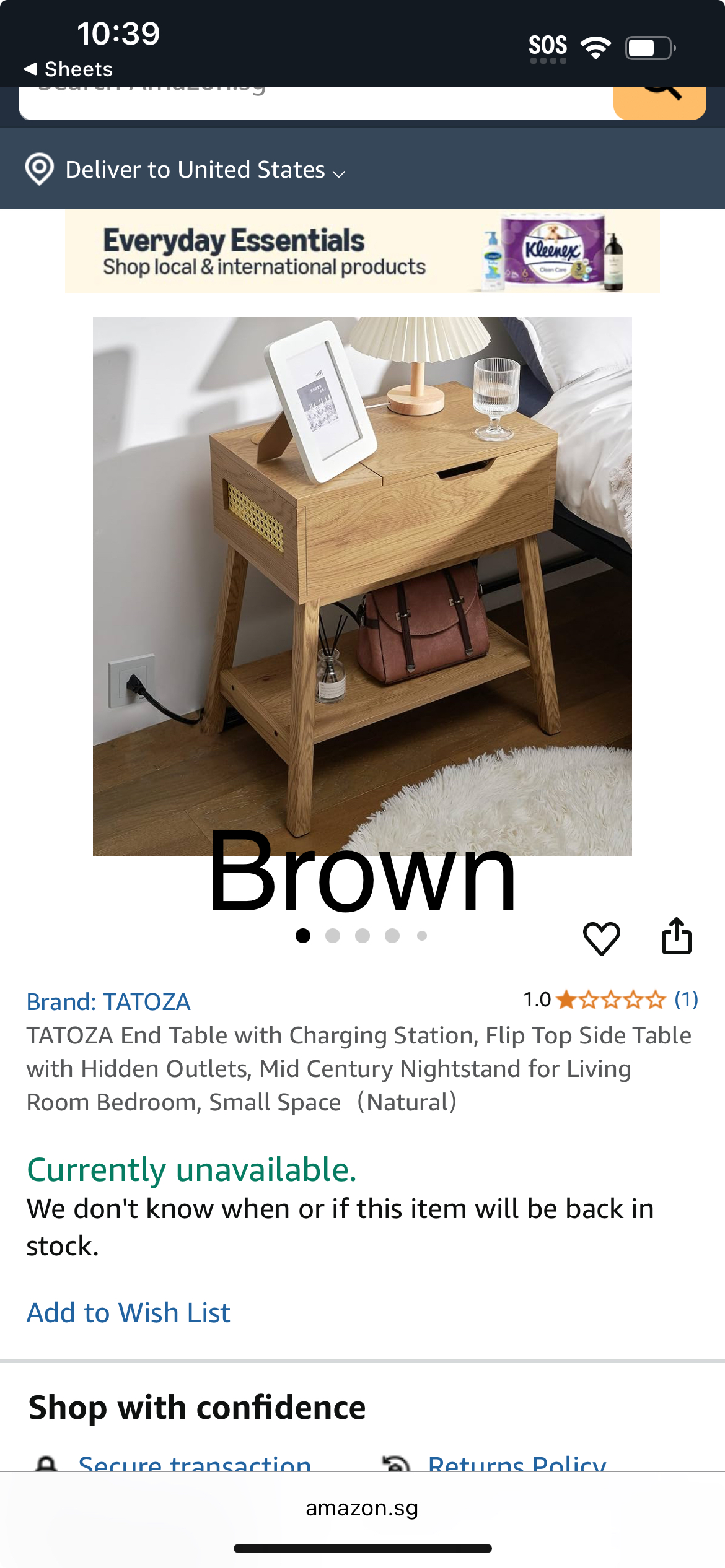Open the Secure transaction link
This screenshot has height=1568, width=725.
[x=195, y=1463]
